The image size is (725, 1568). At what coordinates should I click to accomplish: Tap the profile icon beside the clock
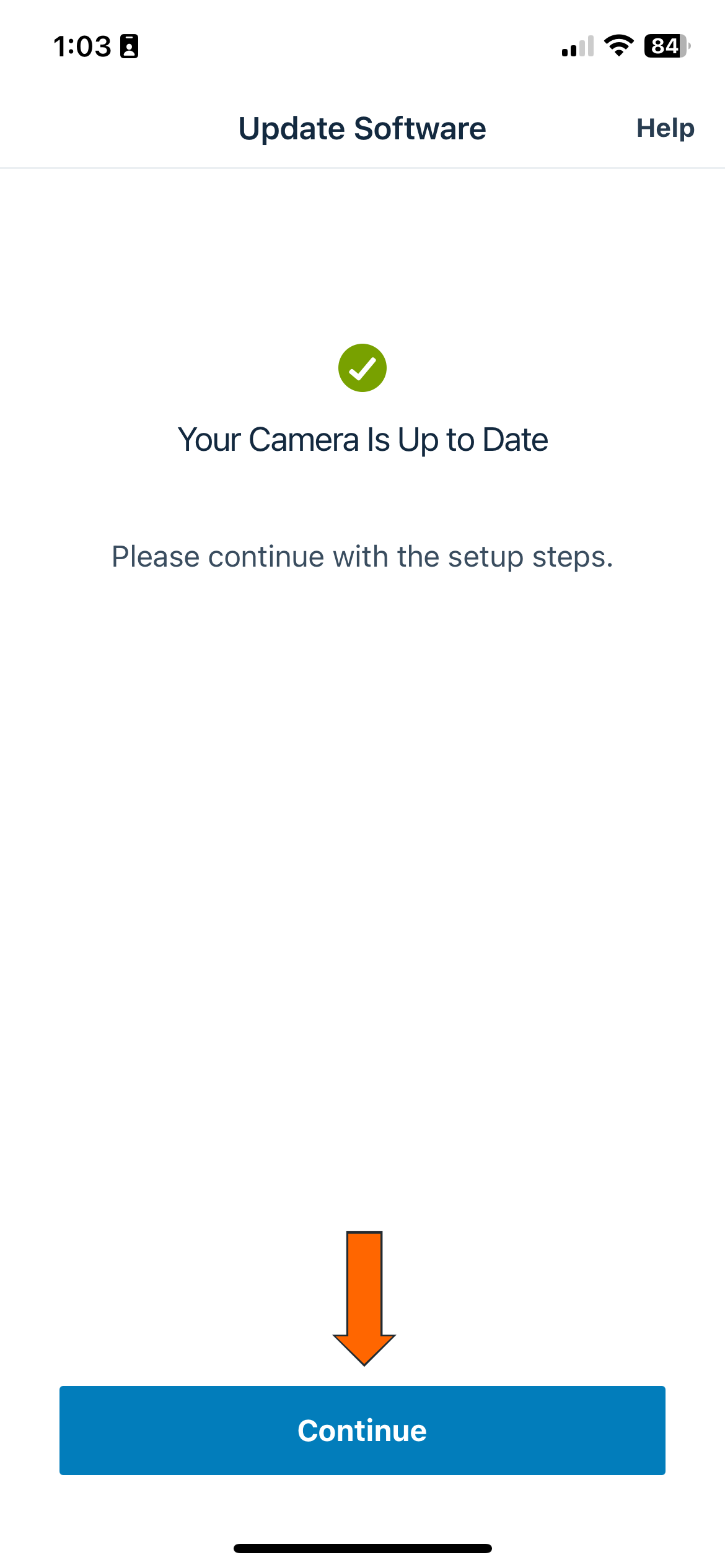pos(128,45)
